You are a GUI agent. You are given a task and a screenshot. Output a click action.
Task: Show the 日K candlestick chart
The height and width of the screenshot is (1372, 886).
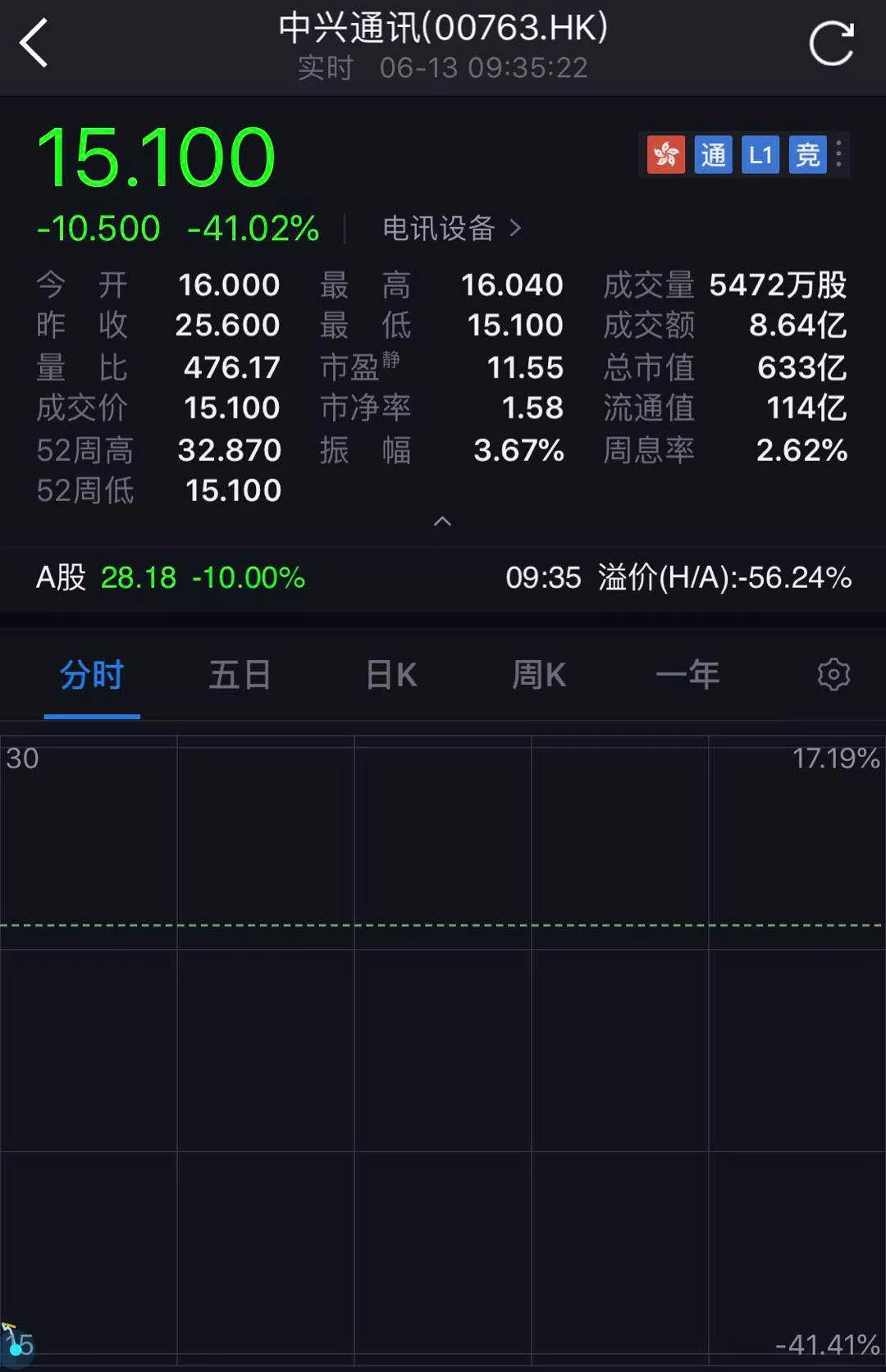(x=391, y=675)
